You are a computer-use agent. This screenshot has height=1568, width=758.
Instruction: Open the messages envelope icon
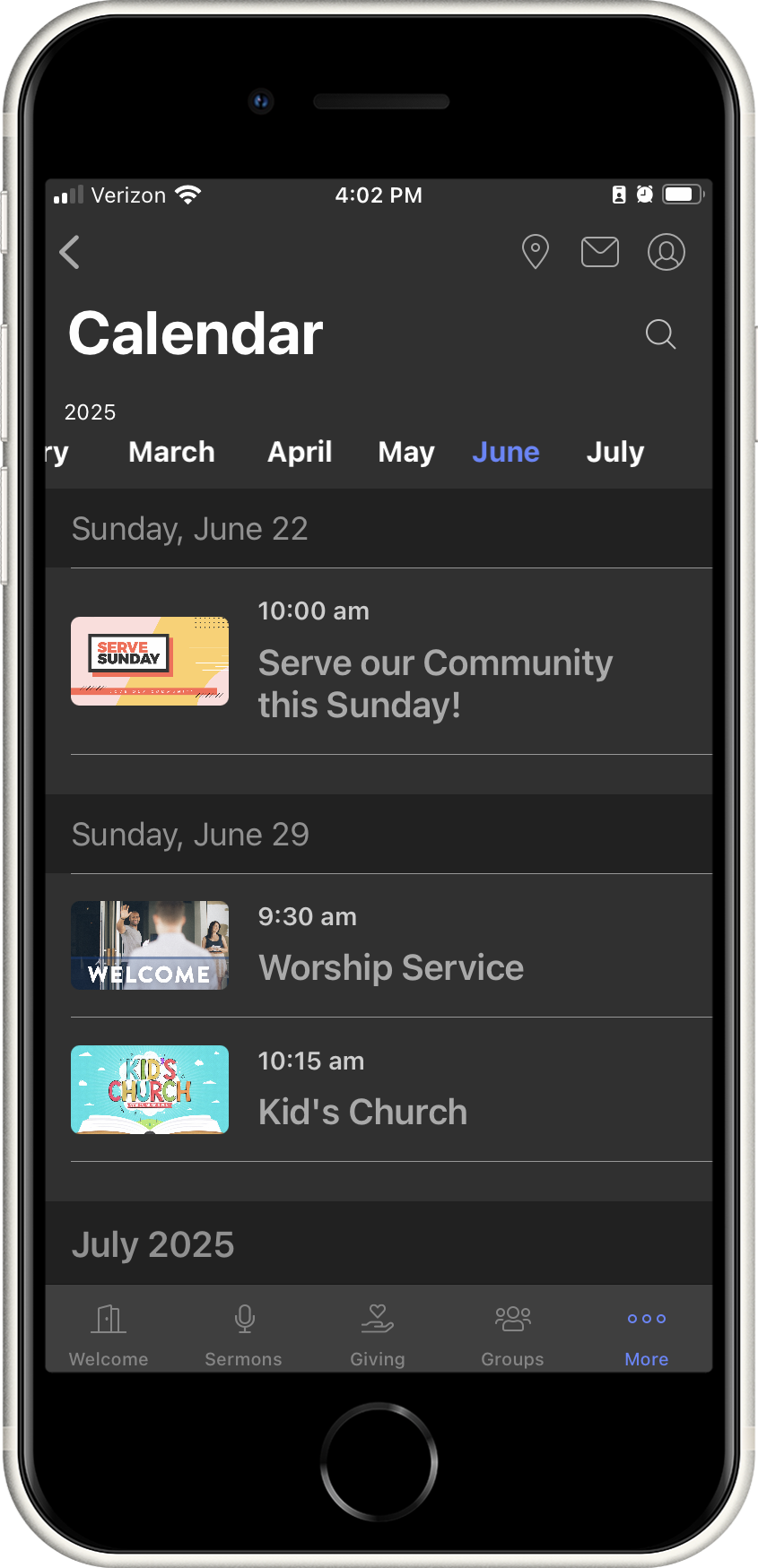tap(600, 252)
